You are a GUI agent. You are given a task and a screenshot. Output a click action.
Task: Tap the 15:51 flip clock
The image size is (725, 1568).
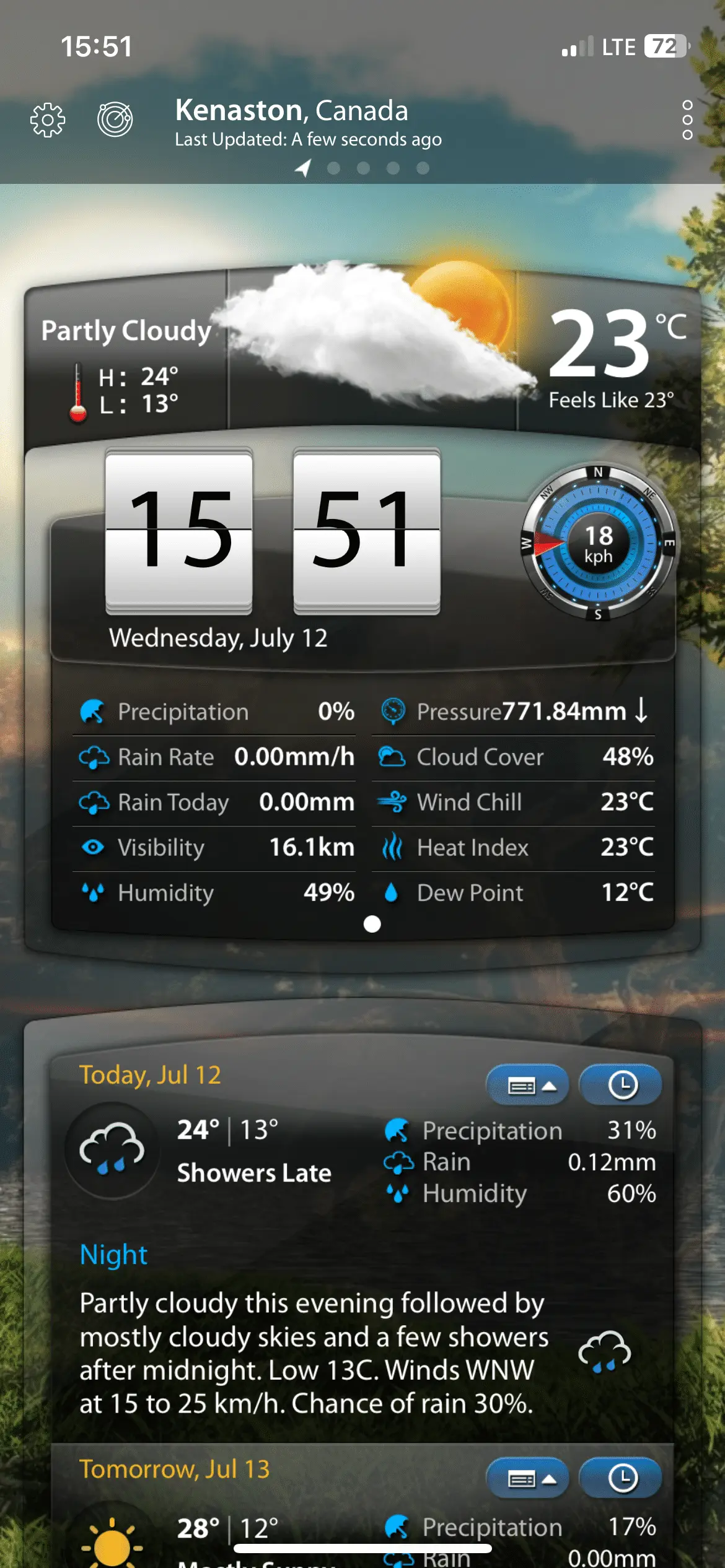[x=273, y=530]
